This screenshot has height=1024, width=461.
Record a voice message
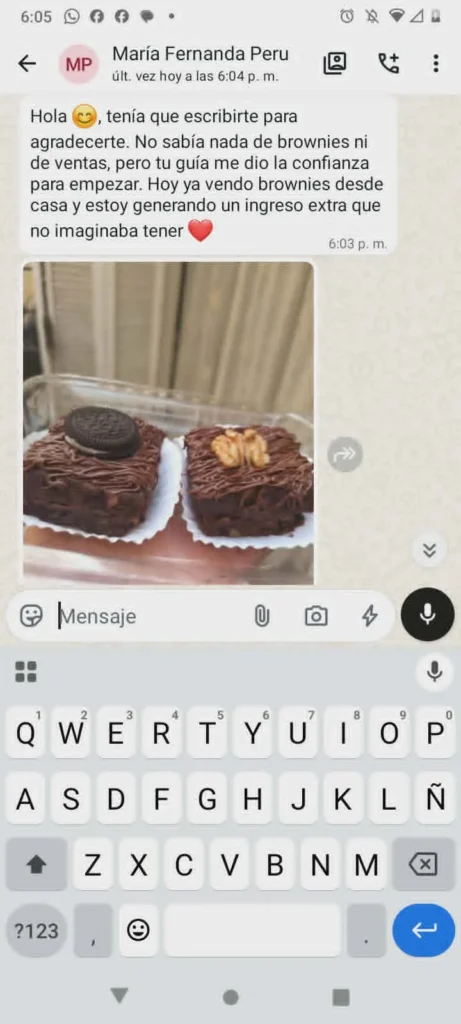pos(428,615)
